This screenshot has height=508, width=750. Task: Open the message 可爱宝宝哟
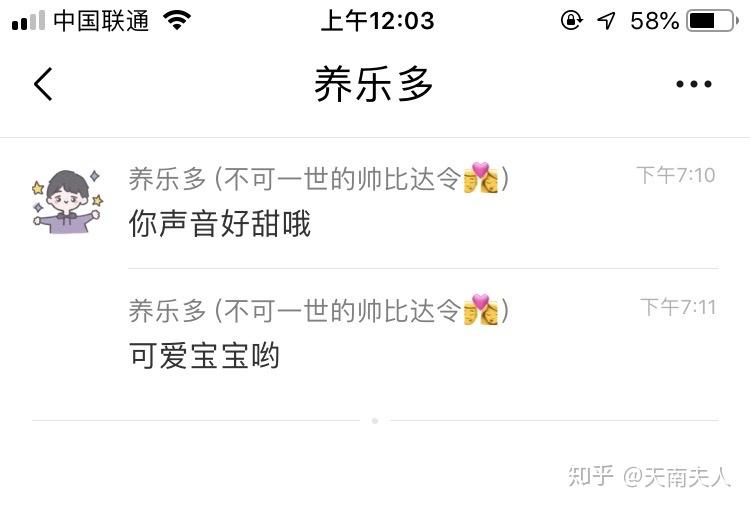204,355
